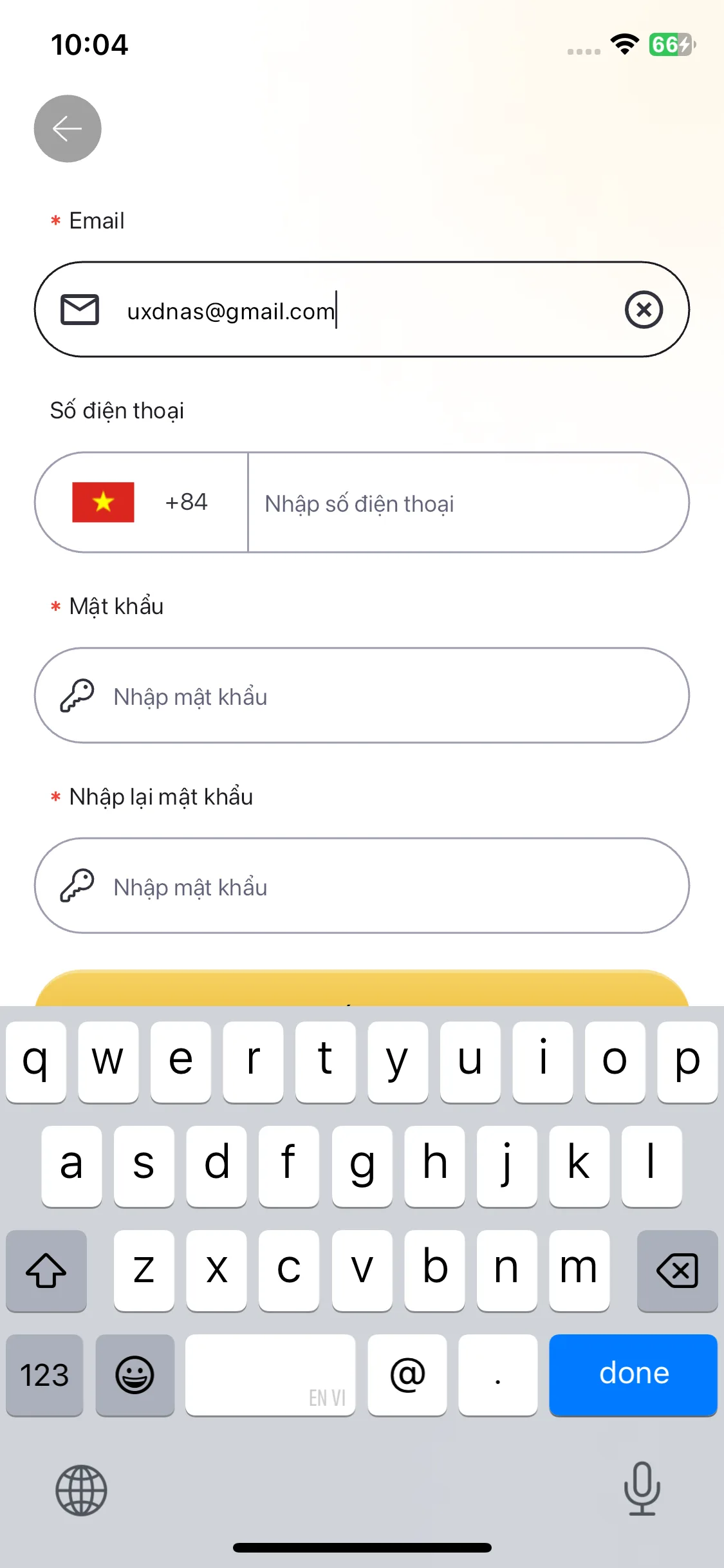
Task: Tap the back arrow at top left
Action: click(67, 128)
